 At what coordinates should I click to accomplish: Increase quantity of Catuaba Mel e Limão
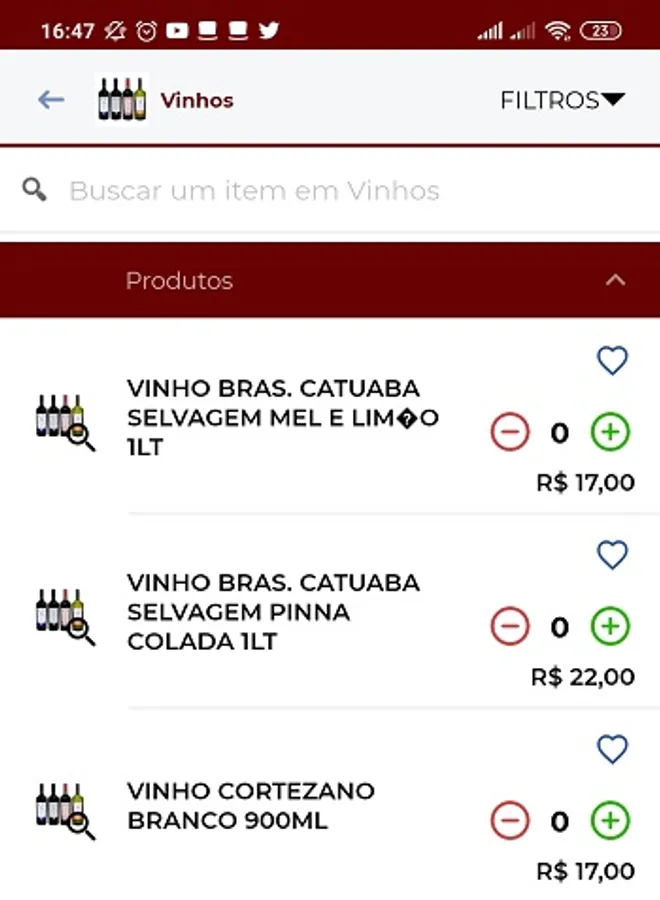tap(610, 432)
